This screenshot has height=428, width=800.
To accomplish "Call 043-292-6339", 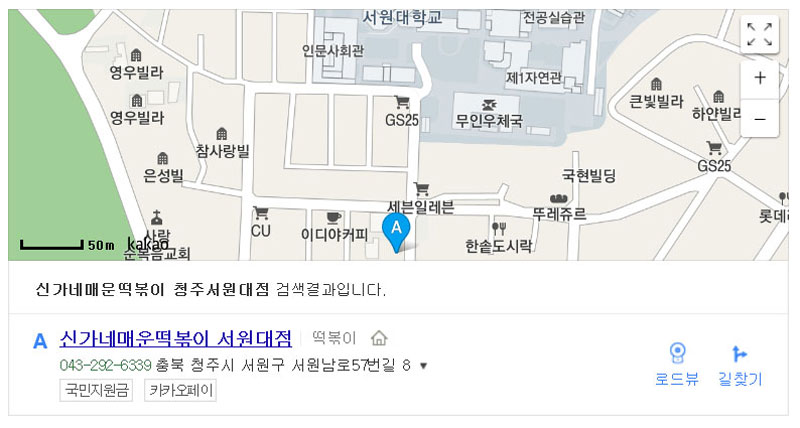I will click(x=105, y=365).
